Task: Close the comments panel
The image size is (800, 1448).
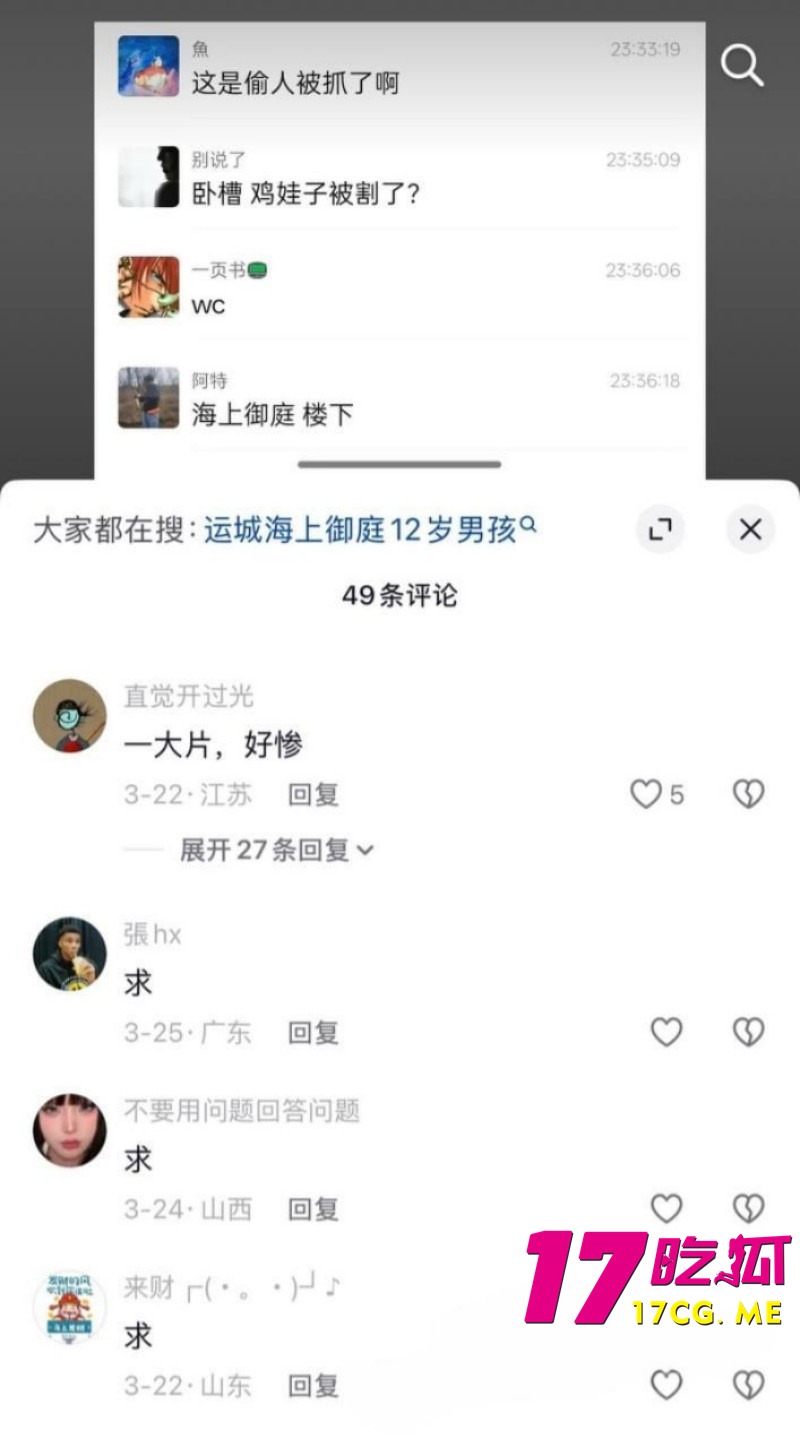Action: click(x=751, y=530)
